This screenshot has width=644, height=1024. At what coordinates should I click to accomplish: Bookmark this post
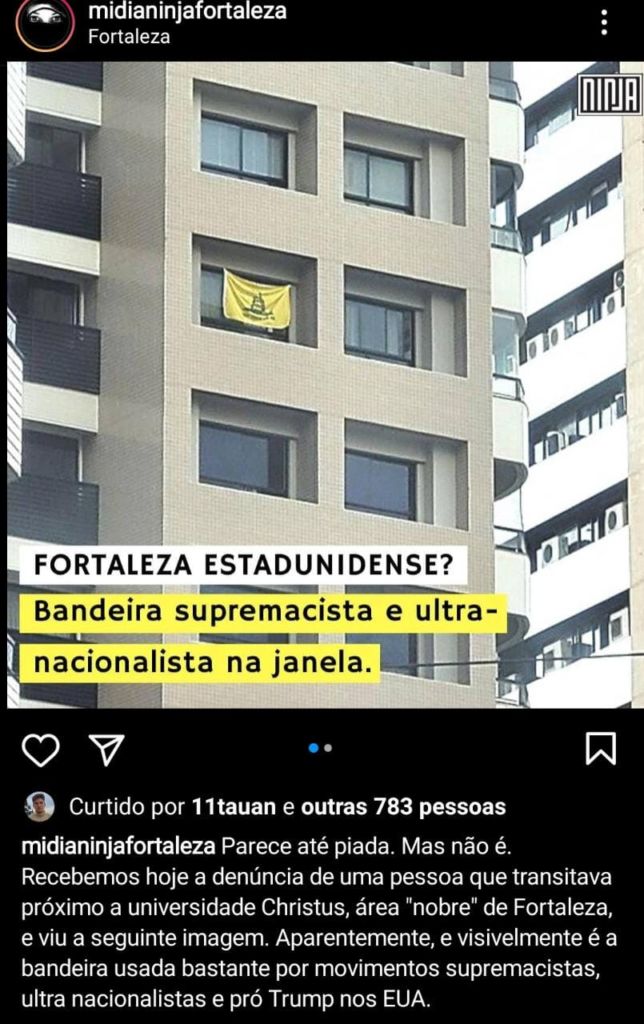(600, 748)
